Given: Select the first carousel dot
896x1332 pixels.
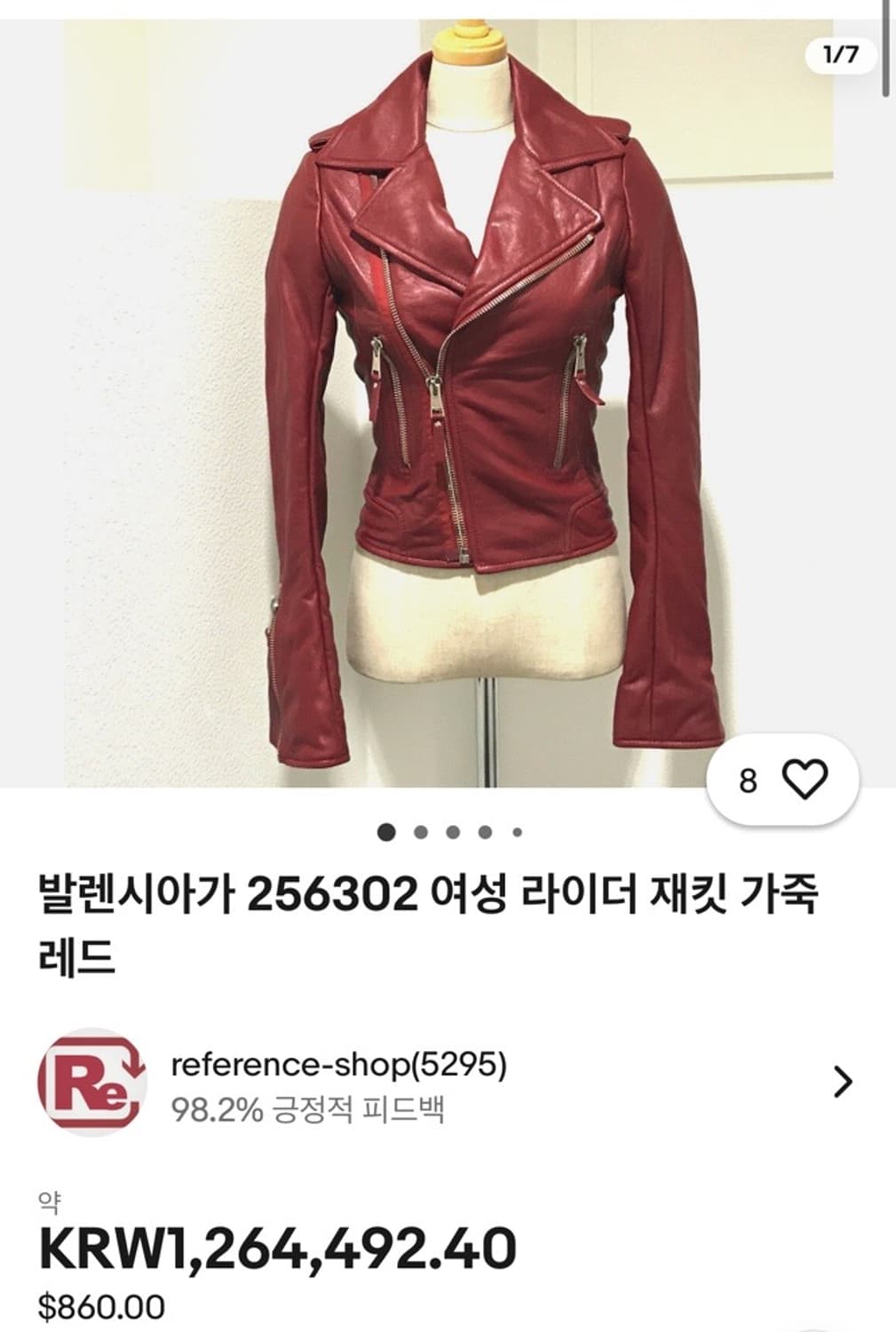Looking at the screenshot, I should (385, 832).
